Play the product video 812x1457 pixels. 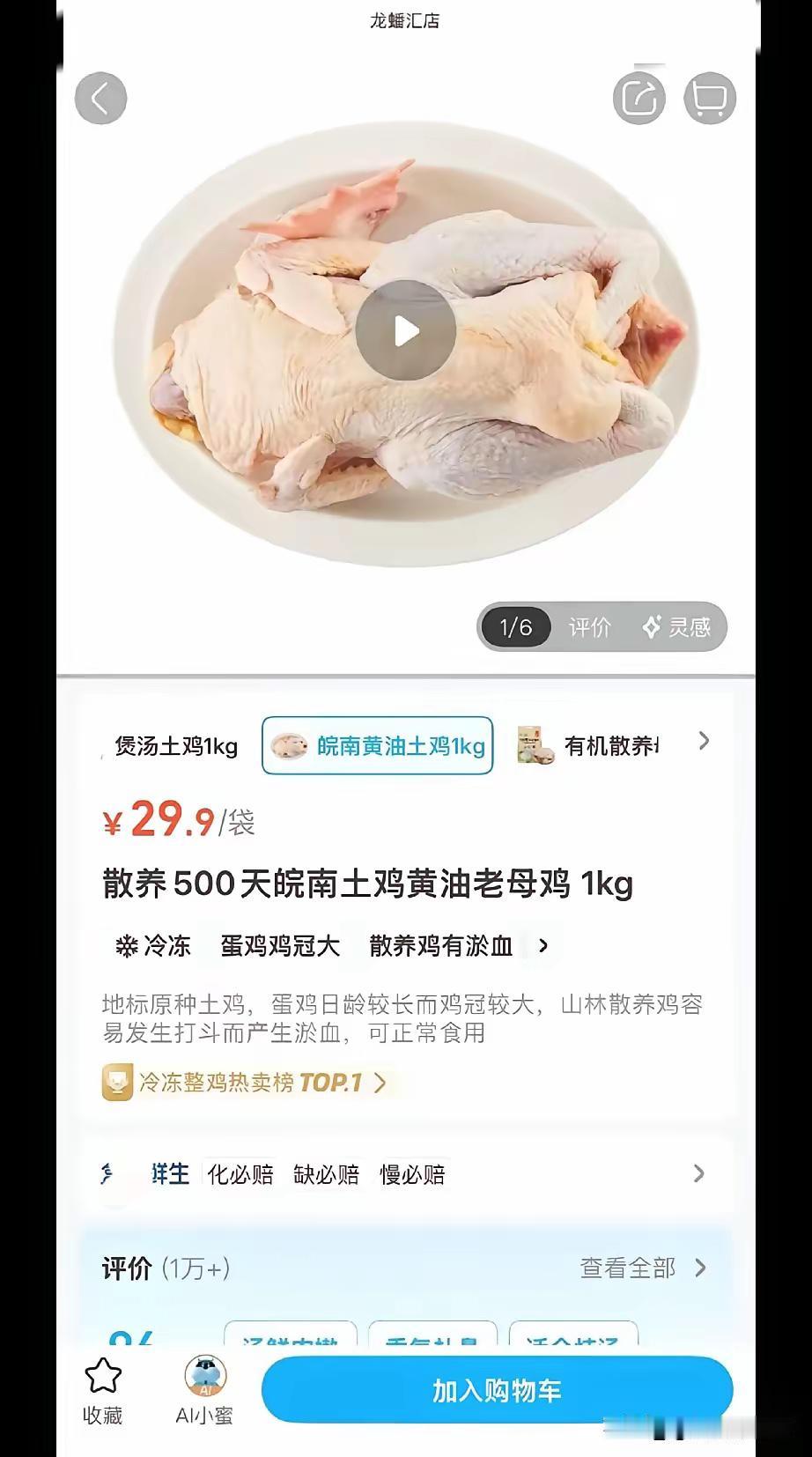point(406,329)
